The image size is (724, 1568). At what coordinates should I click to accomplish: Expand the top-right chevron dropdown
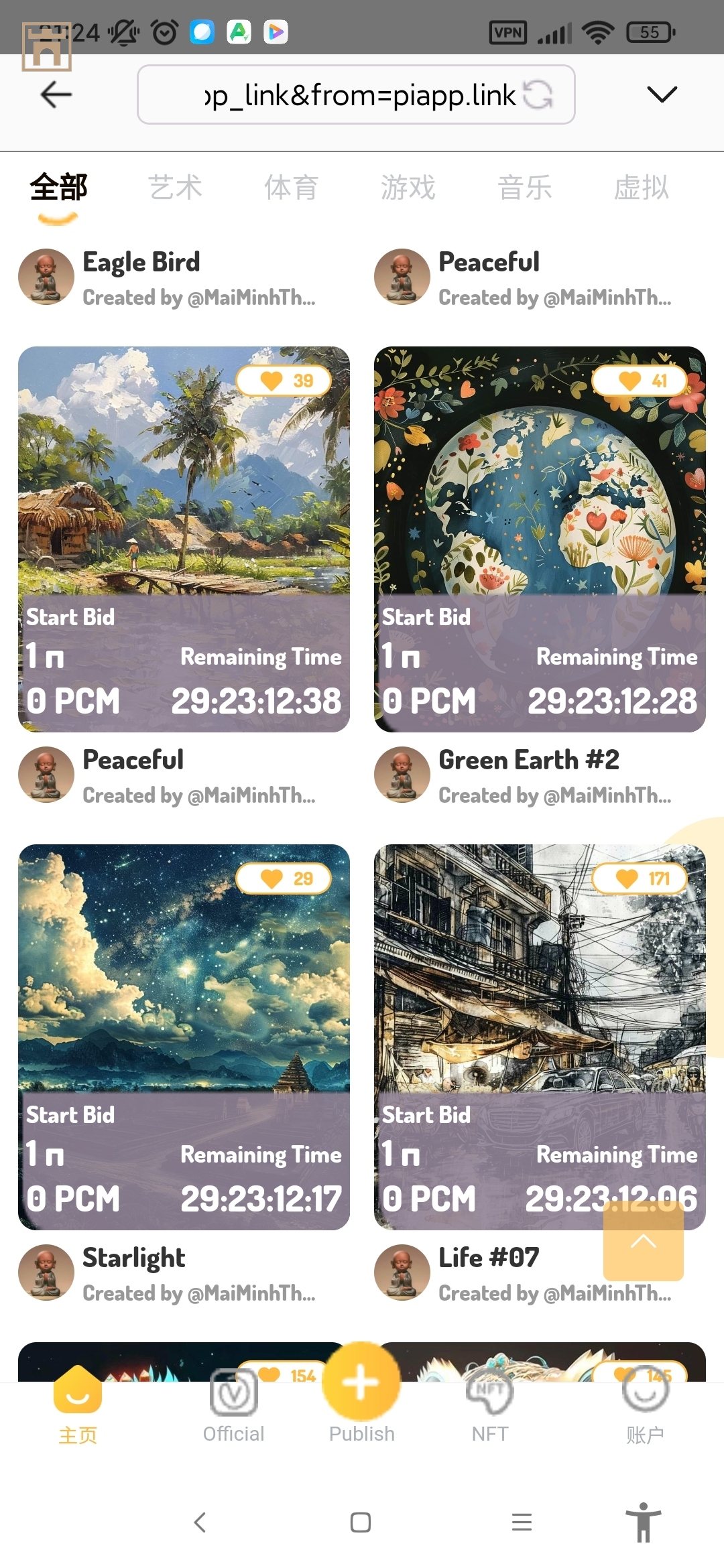click(662, 94)
